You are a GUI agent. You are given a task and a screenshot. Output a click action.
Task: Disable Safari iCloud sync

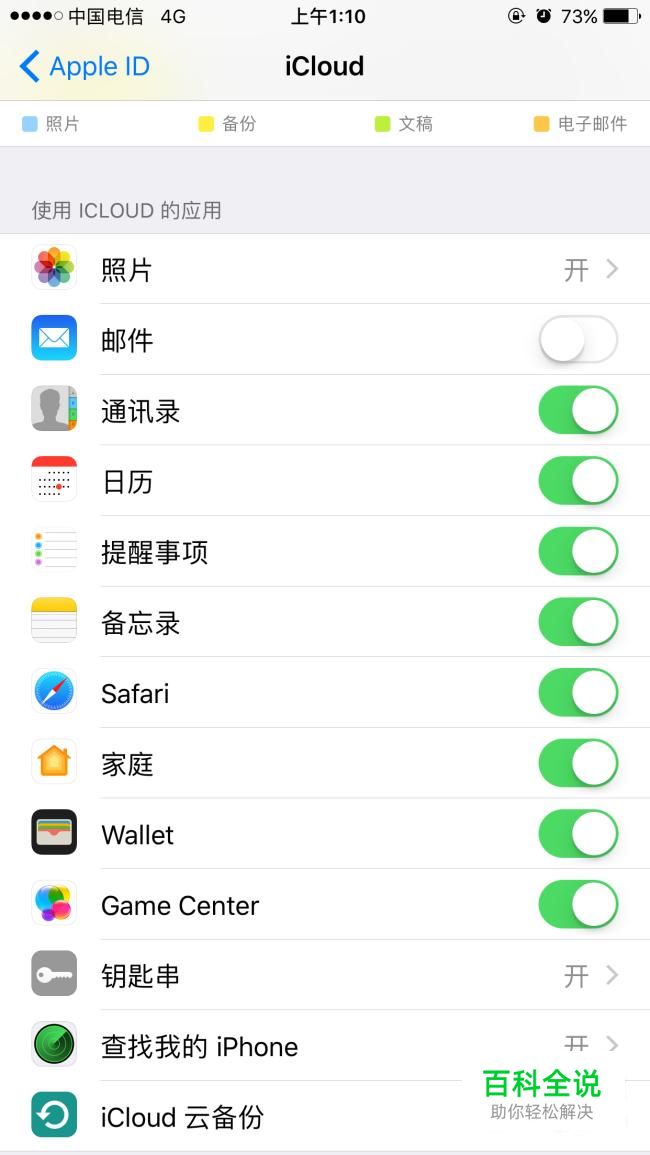tap(578, 693)
